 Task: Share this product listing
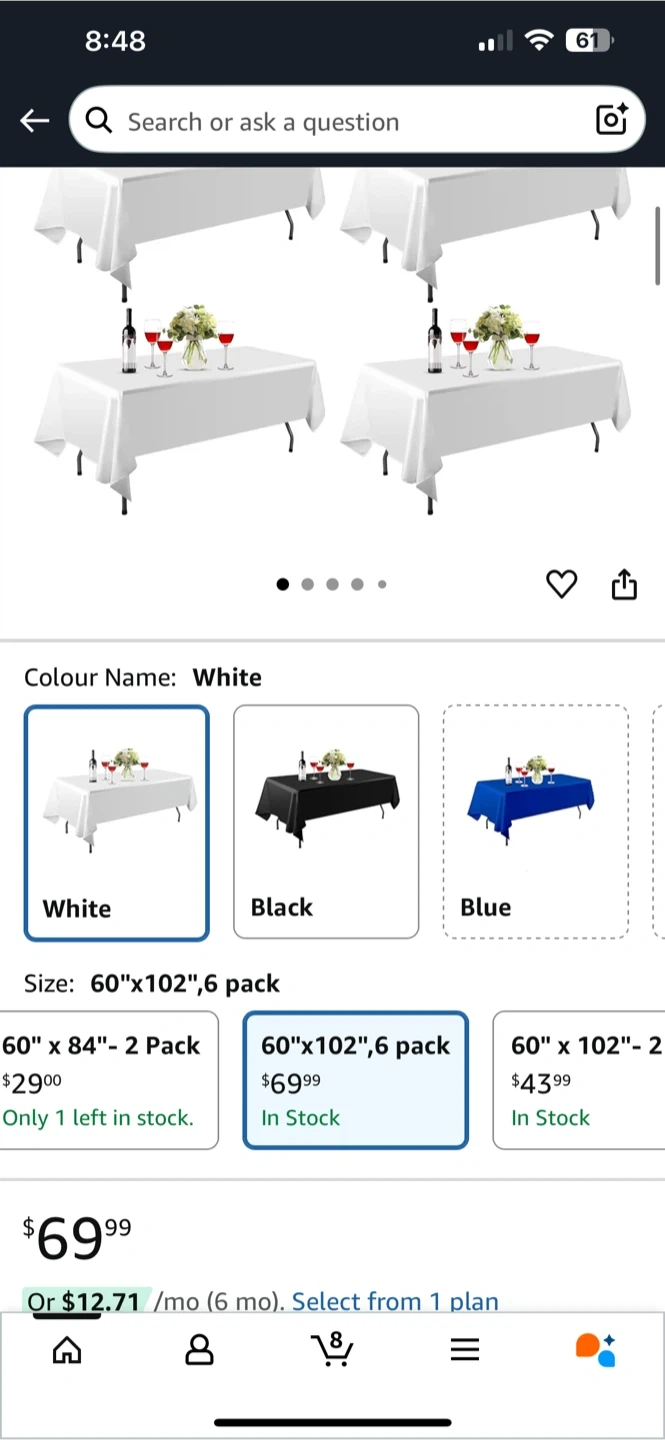click(624, 584)
